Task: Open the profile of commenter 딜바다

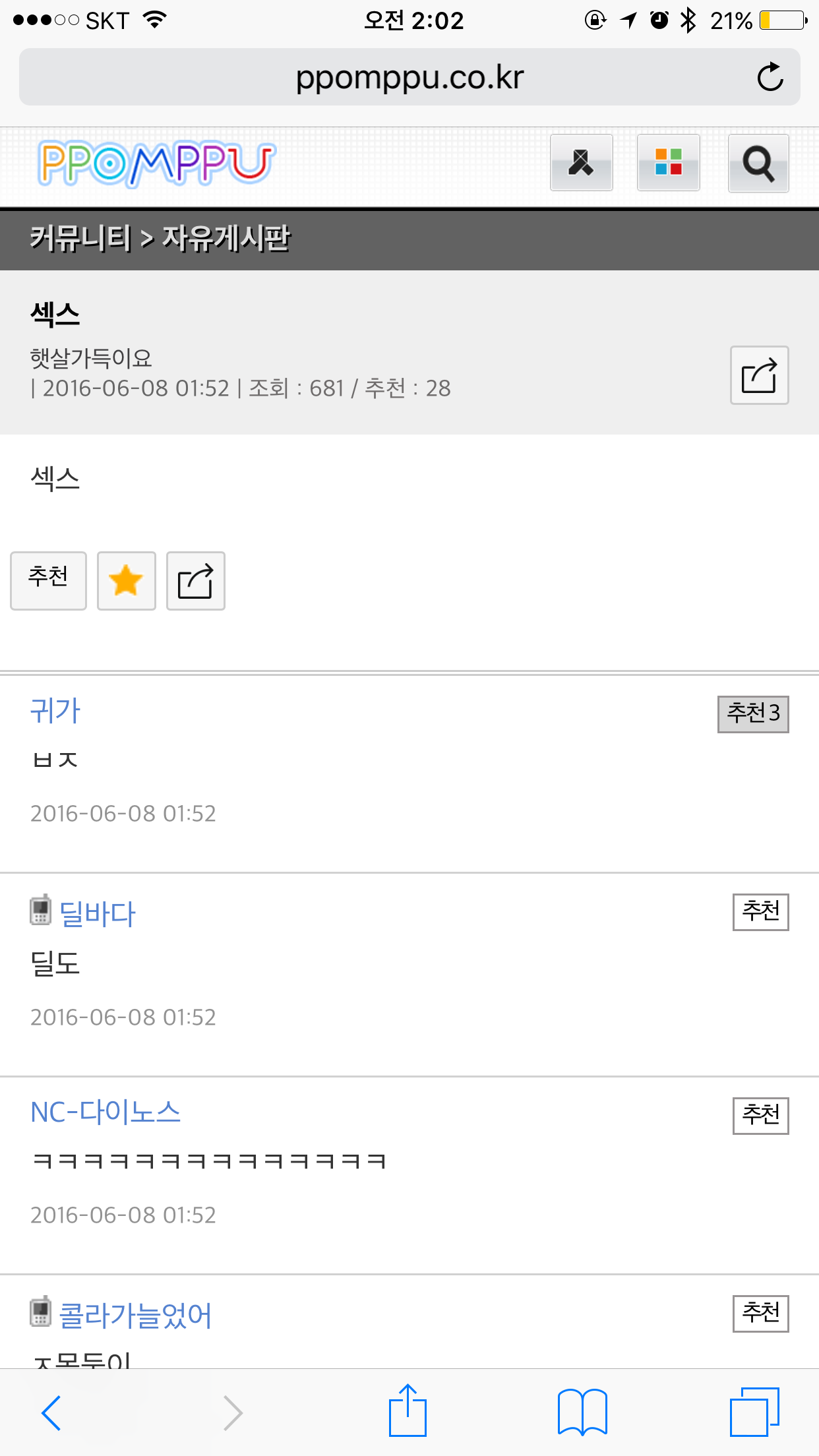Action: click(x=97, y=914)
